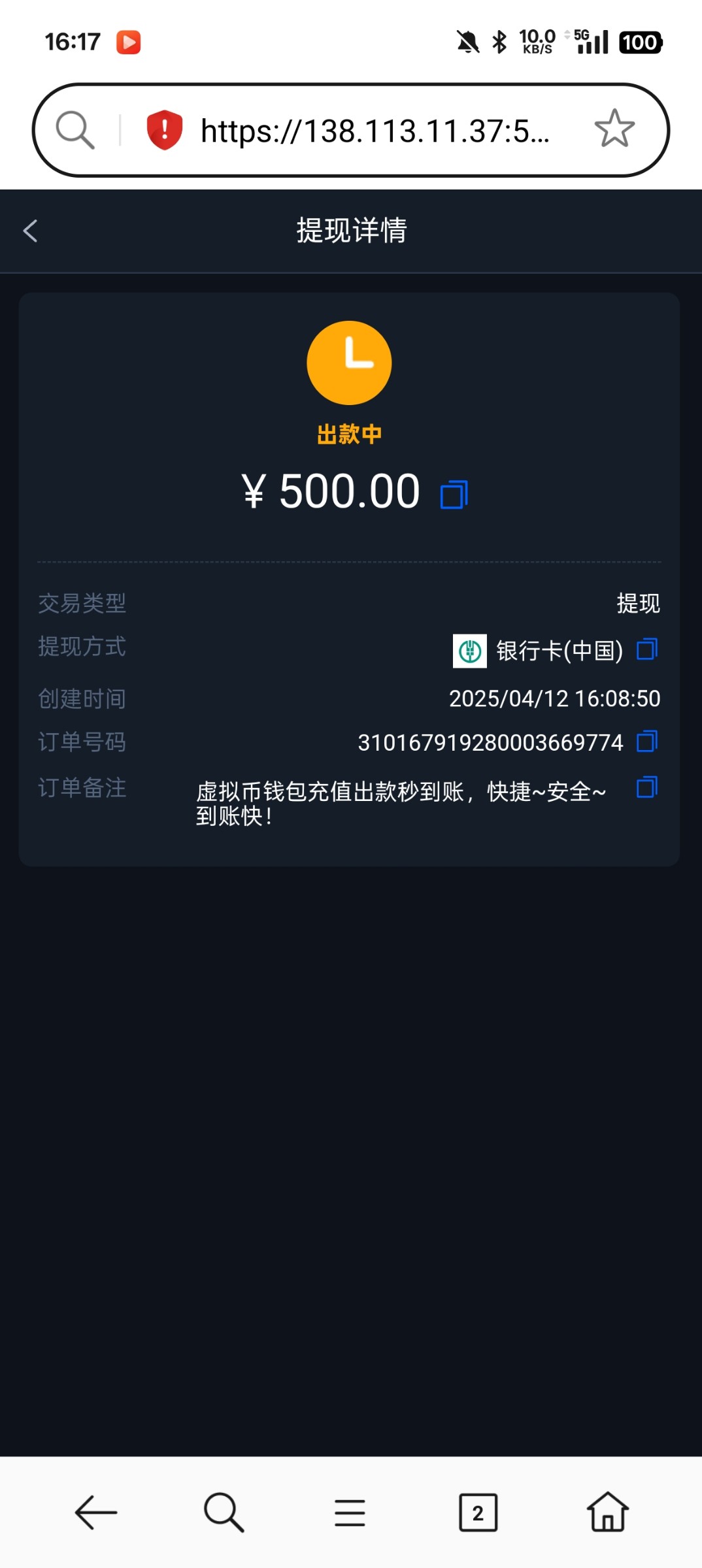The image size is (702, 1568).
Task: Go to the browser home page
Action: point(607,1512)
